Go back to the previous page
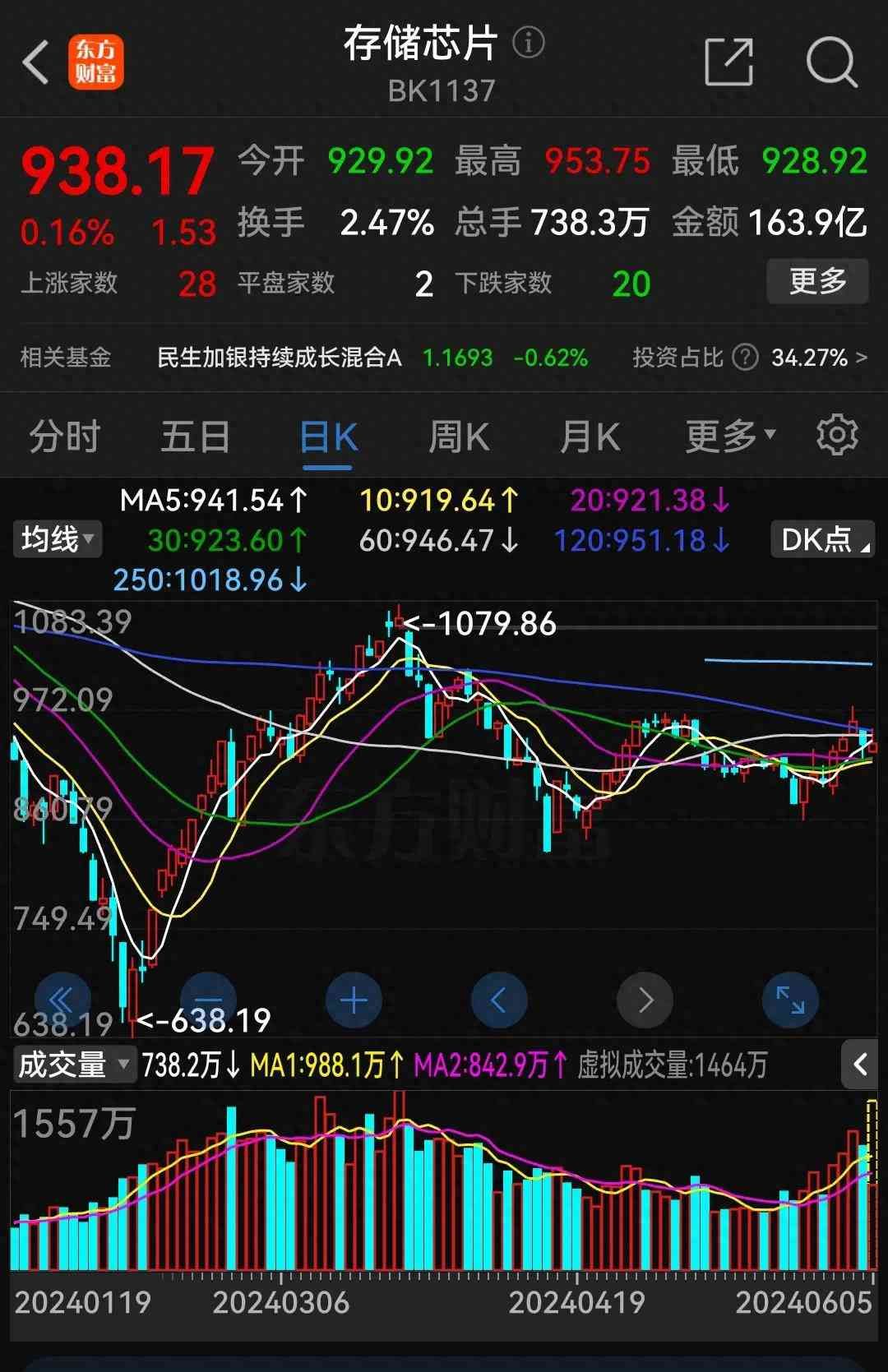This screenshot has width=888, height=1372. (35, 62)
